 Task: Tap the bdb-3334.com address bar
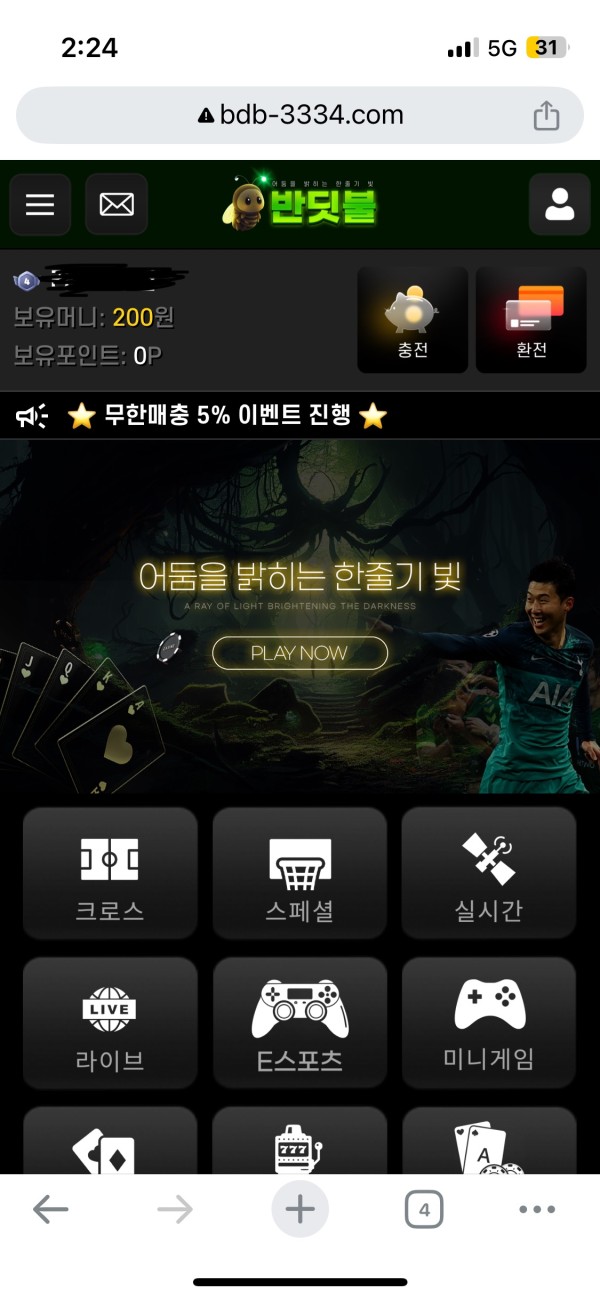click(x=300, y=116)
